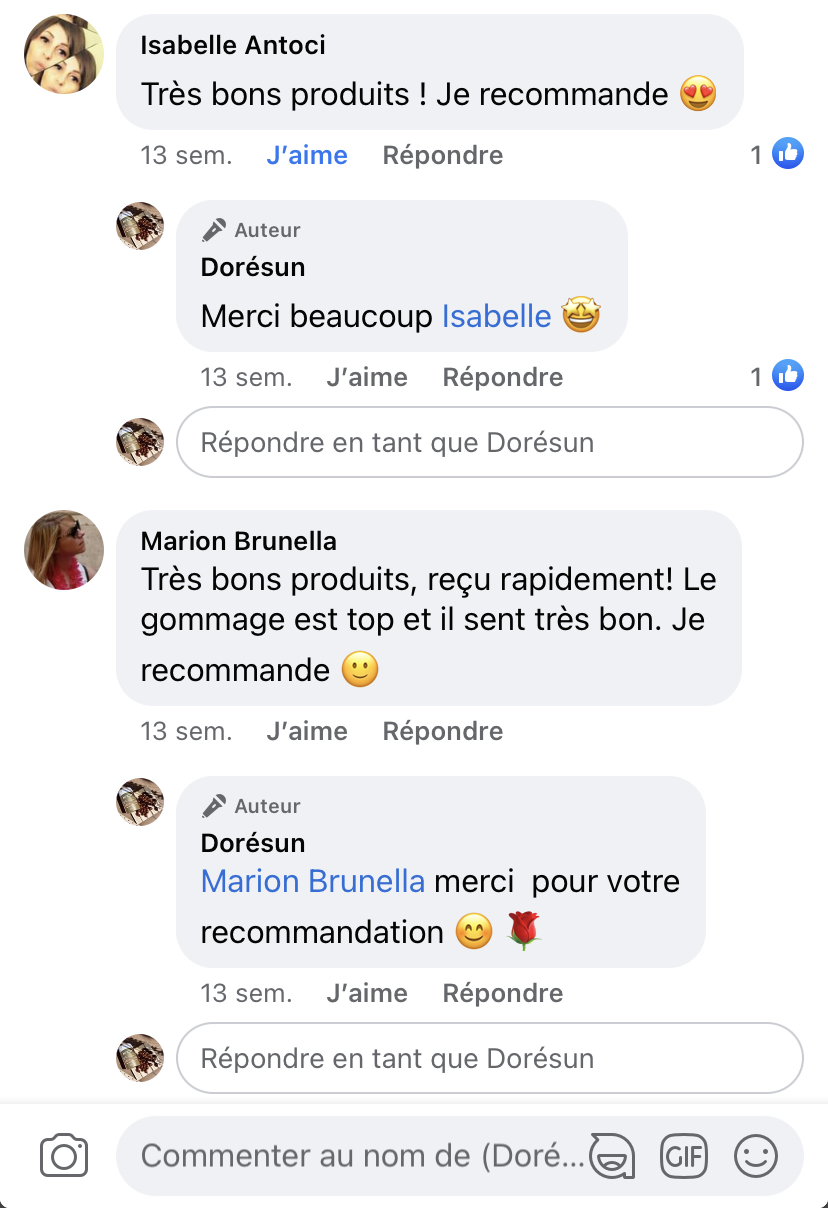Like Isabelle Antoci's comment
The image size is (828, 1208).
(x=307, y=155)
